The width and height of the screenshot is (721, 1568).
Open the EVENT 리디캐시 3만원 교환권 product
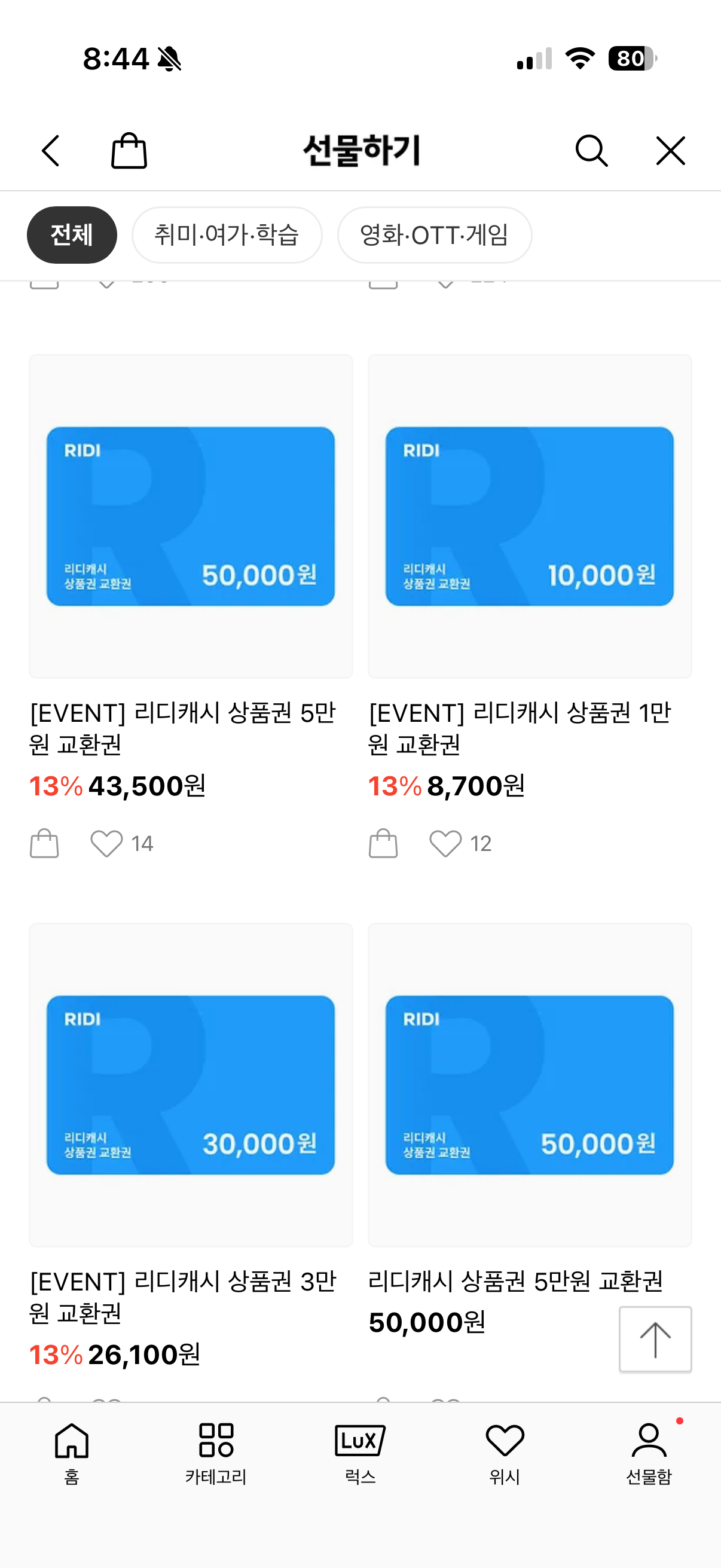191,1085
